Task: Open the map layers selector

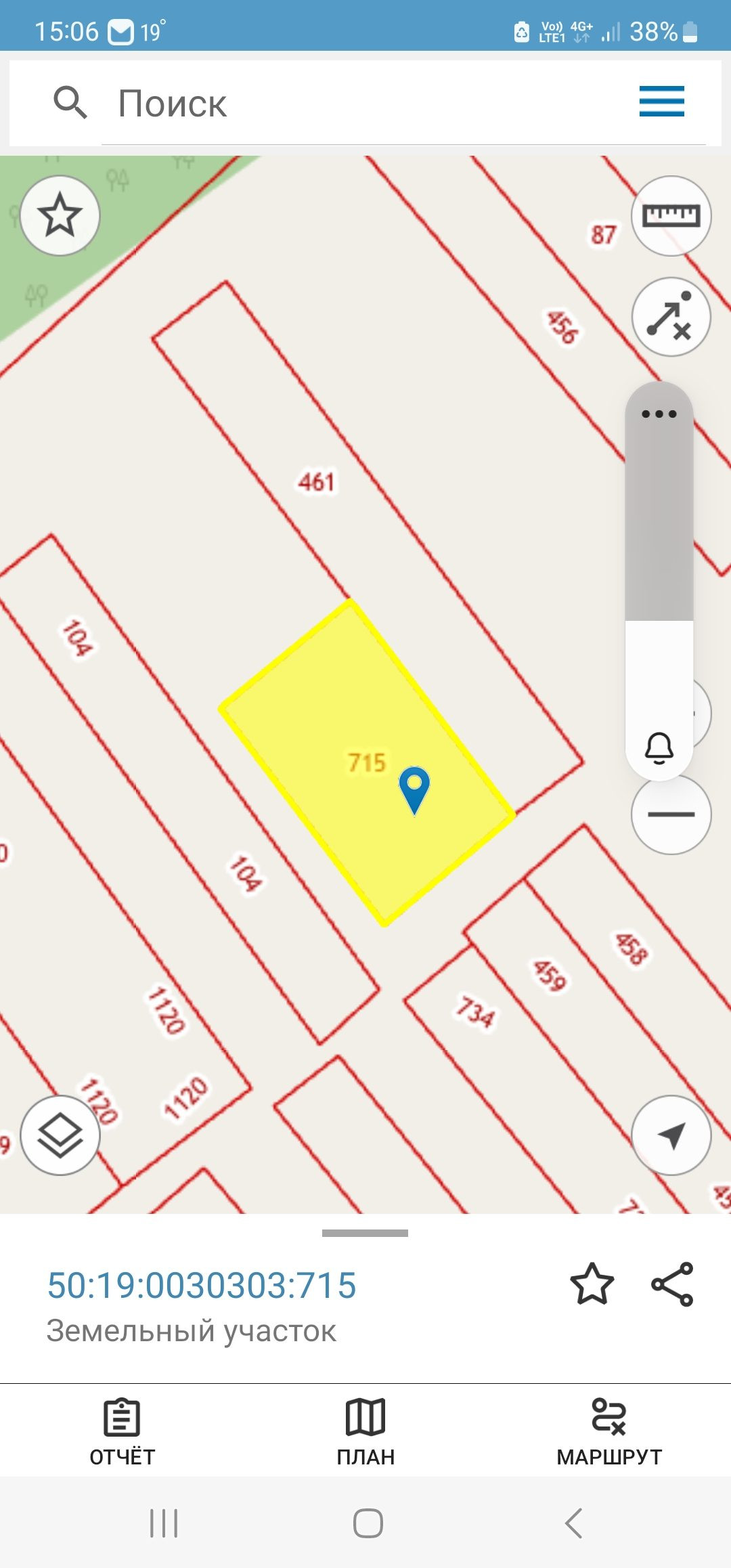Action: (60, 1135)
